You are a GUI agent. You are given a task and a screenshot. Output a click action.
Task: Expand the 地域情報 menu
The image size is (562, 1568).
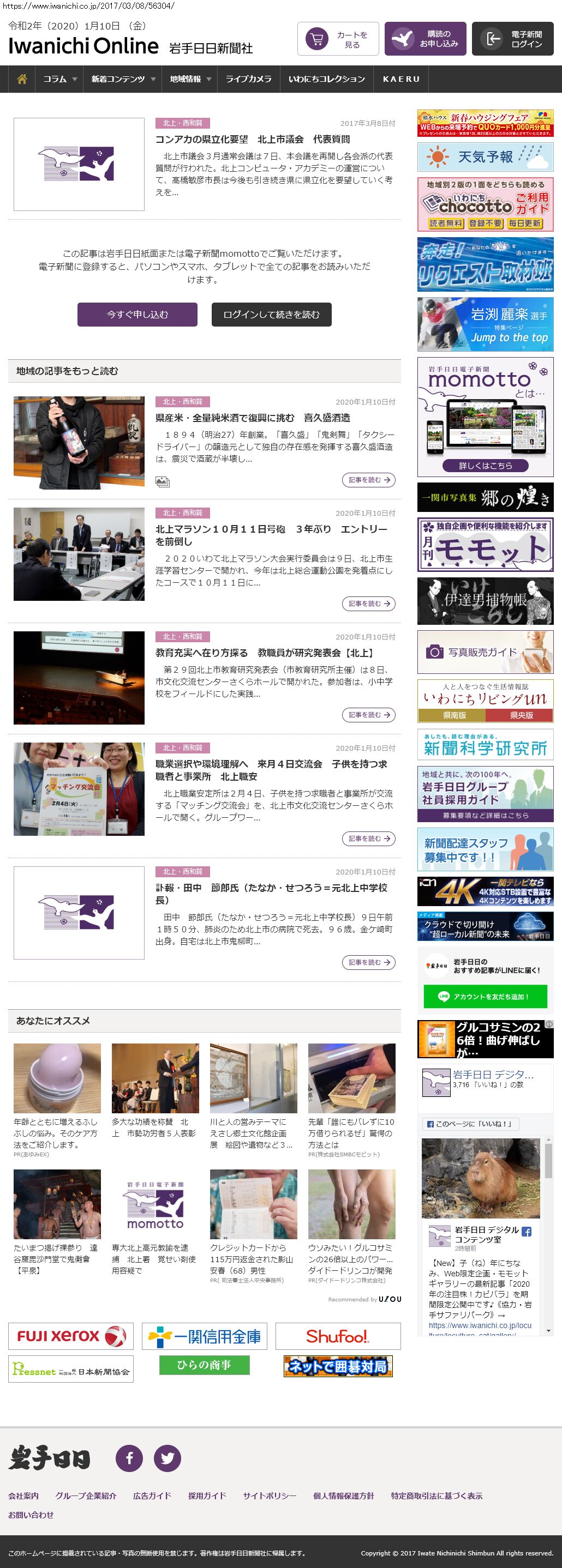190,79
